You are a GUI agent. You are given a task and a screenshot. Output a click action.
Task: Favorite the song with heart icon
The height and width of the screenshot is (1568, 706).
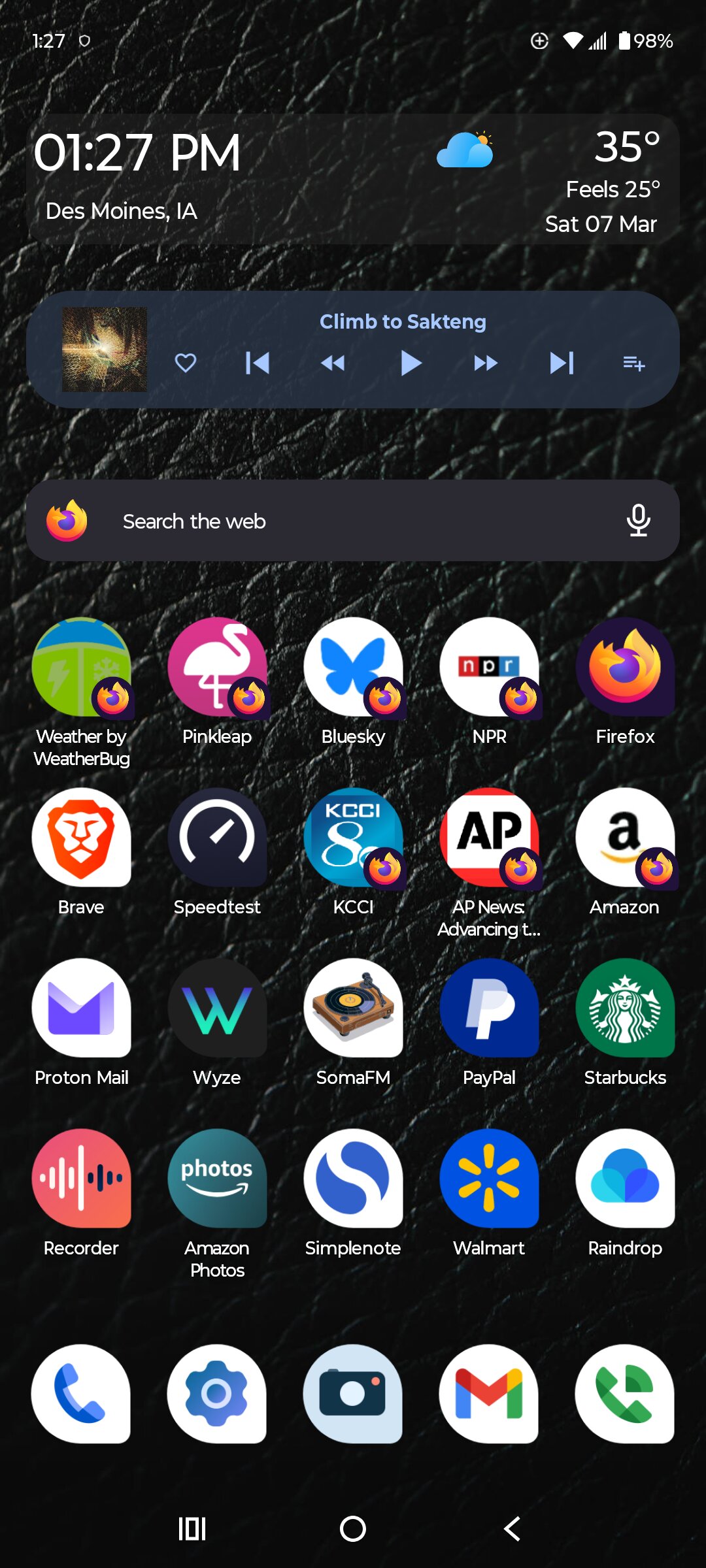point(186,363)
